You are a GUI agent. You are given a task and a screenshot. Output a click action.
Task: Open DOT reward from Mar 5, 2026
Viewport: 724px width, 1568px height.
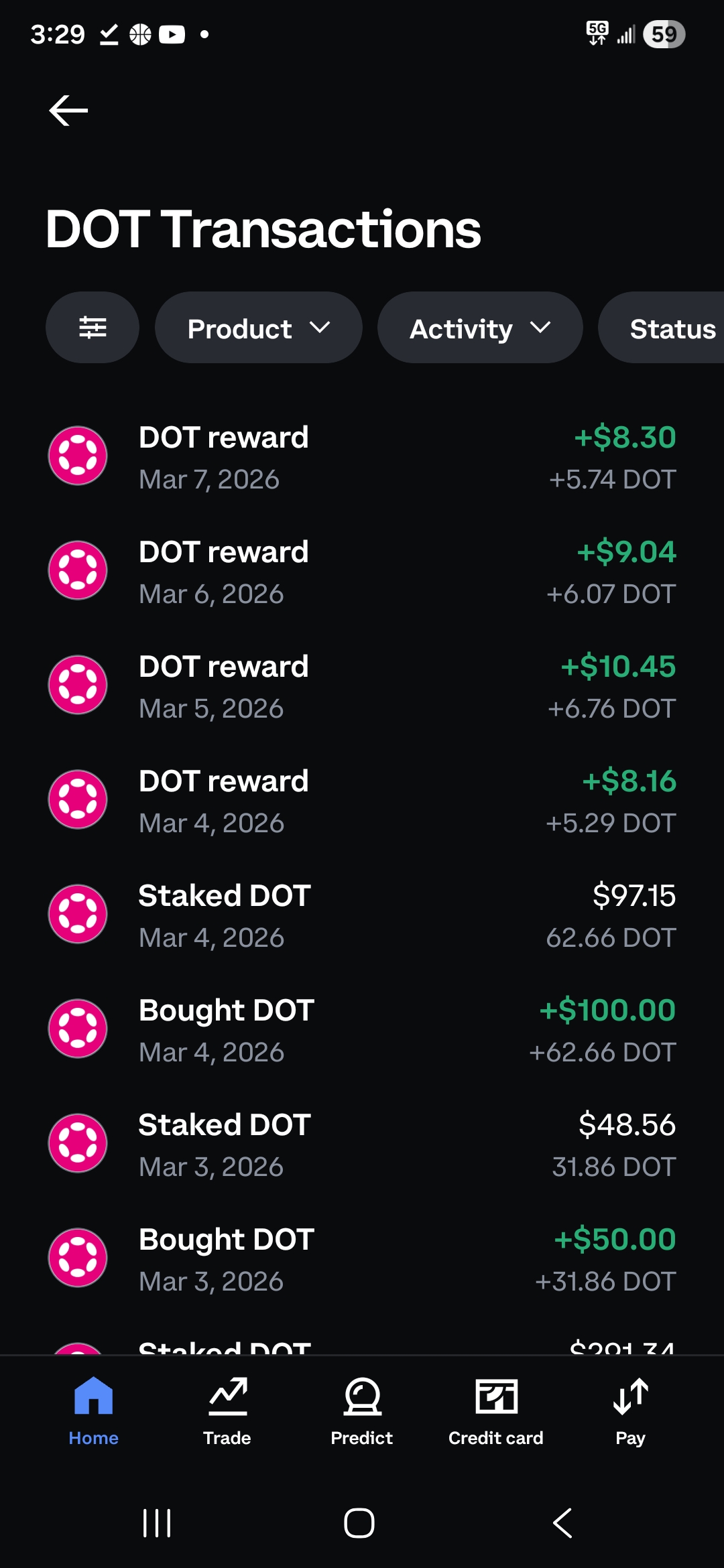[362, 687]
